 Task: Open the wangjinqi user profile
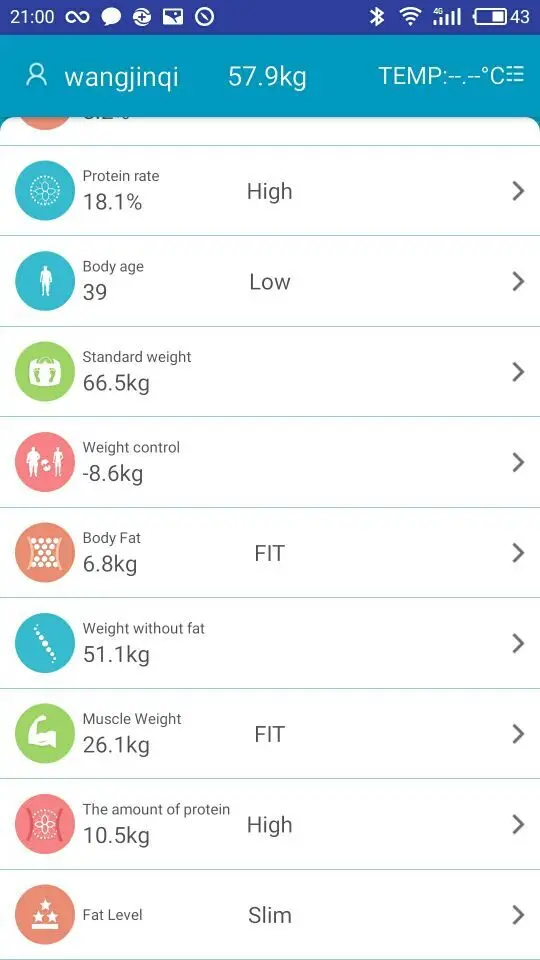pyautogui.click(x=102, y=77)
